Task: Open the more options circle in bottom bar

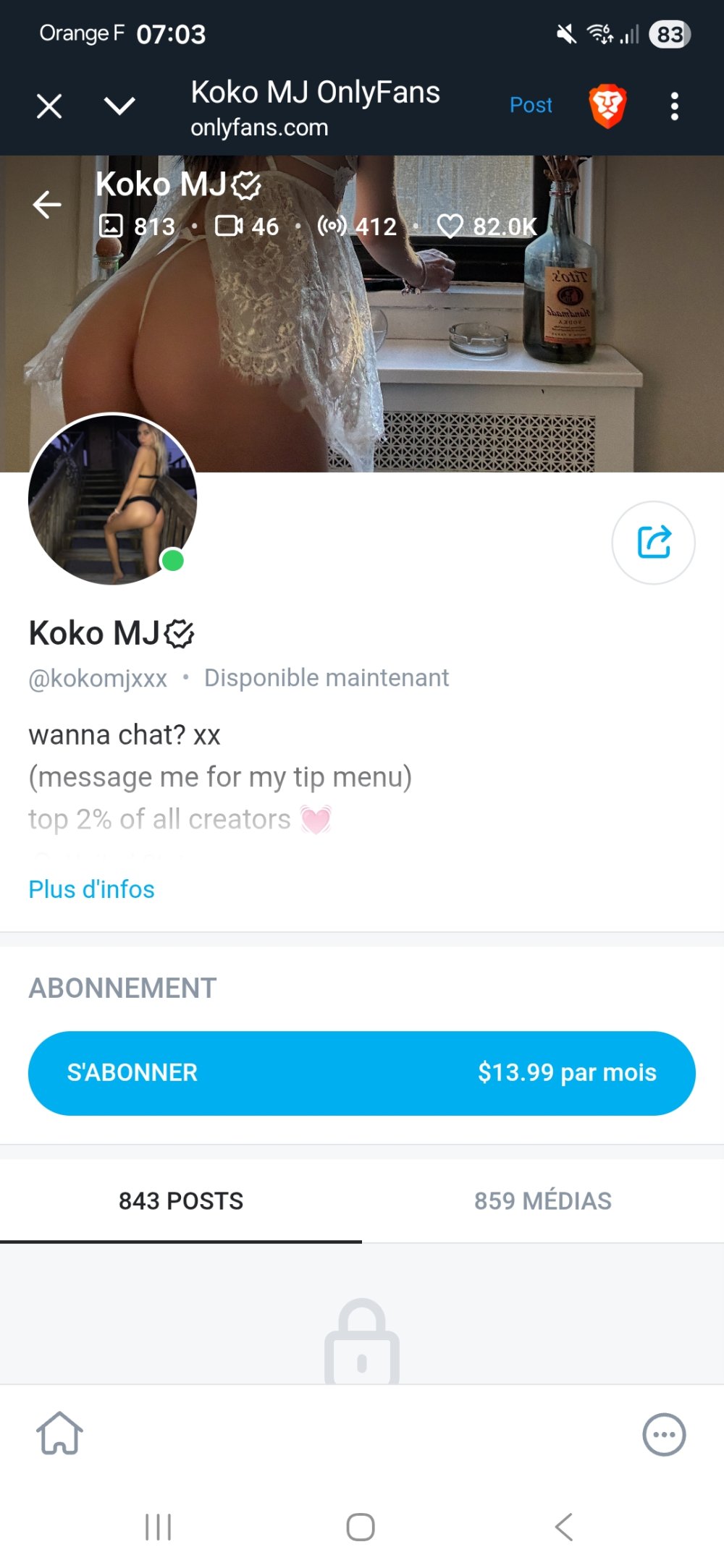Action: (x=664, y=1434)
